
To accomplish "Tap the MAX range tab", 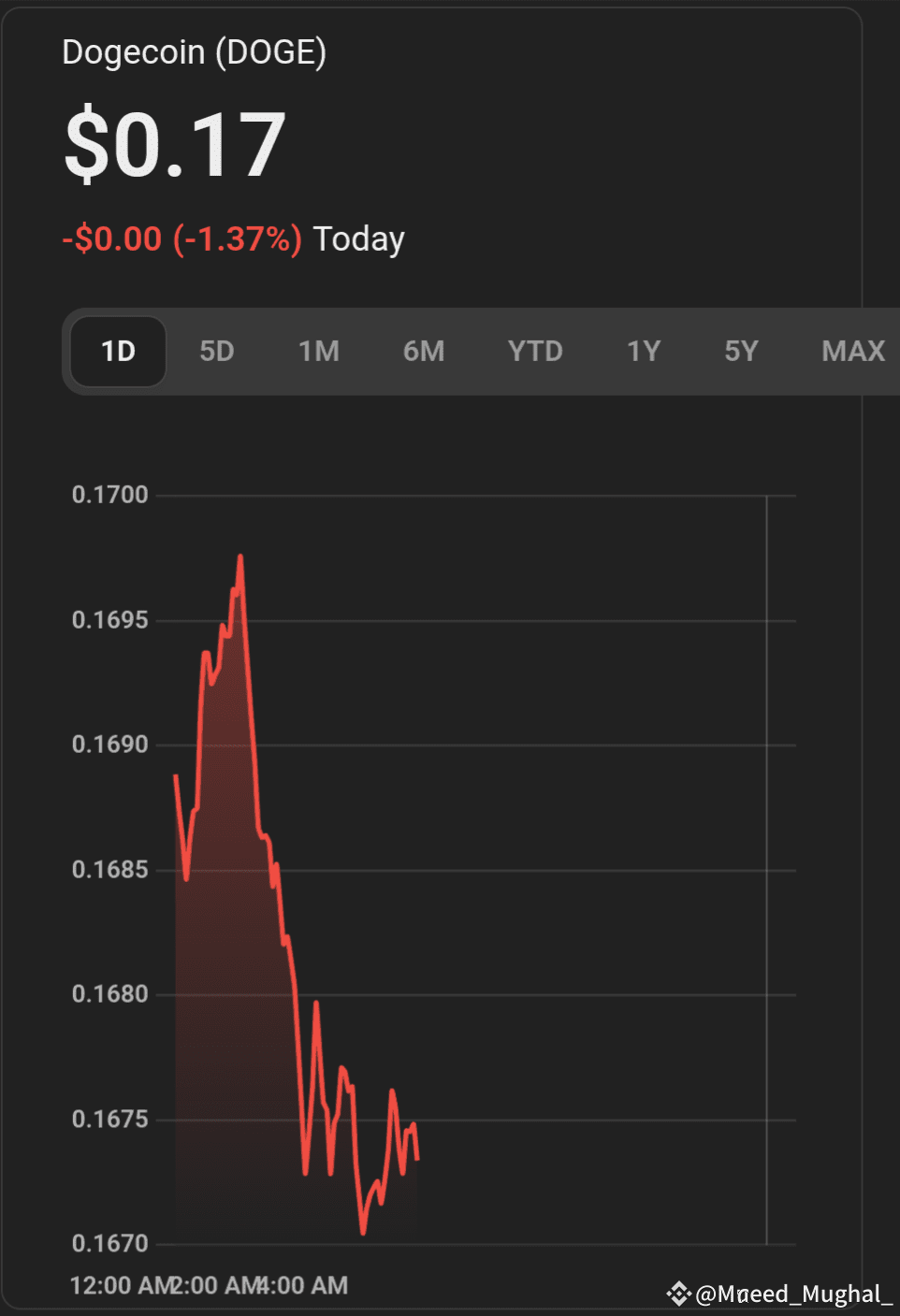I will [x=852, y=352].
